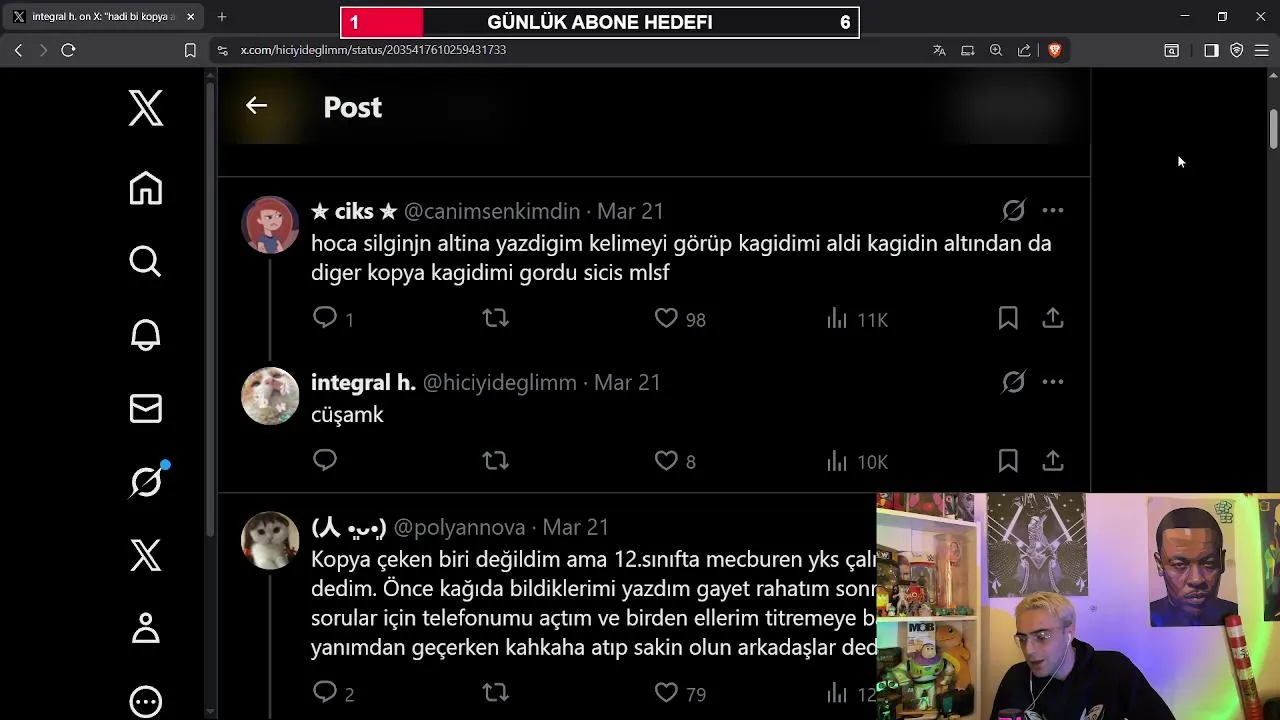The width and height of the screenshot is (1280, 720).
Task: Share the ciks reply
Action: point(1053,318)
